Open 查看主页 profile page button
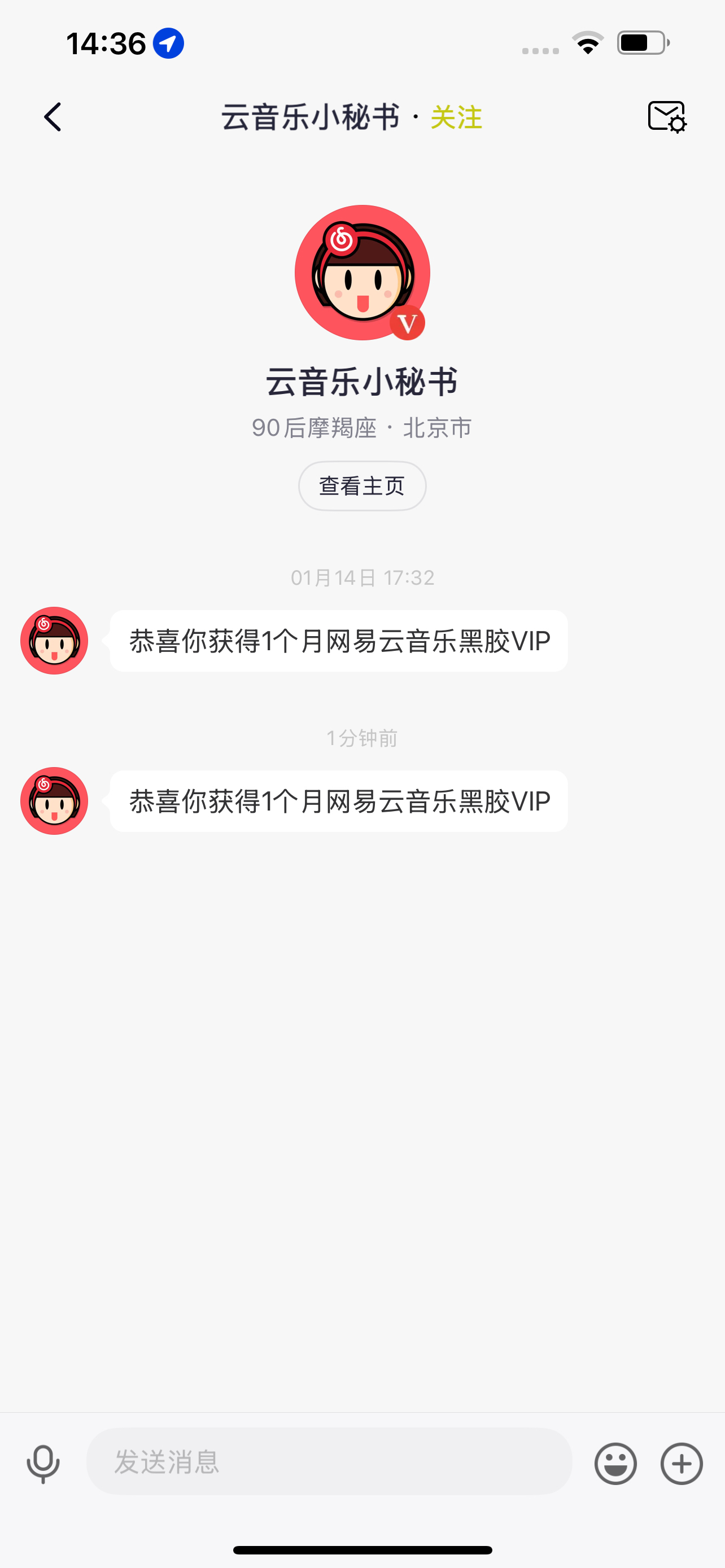This screenshot has width=725, height=1568. point(362,486)
